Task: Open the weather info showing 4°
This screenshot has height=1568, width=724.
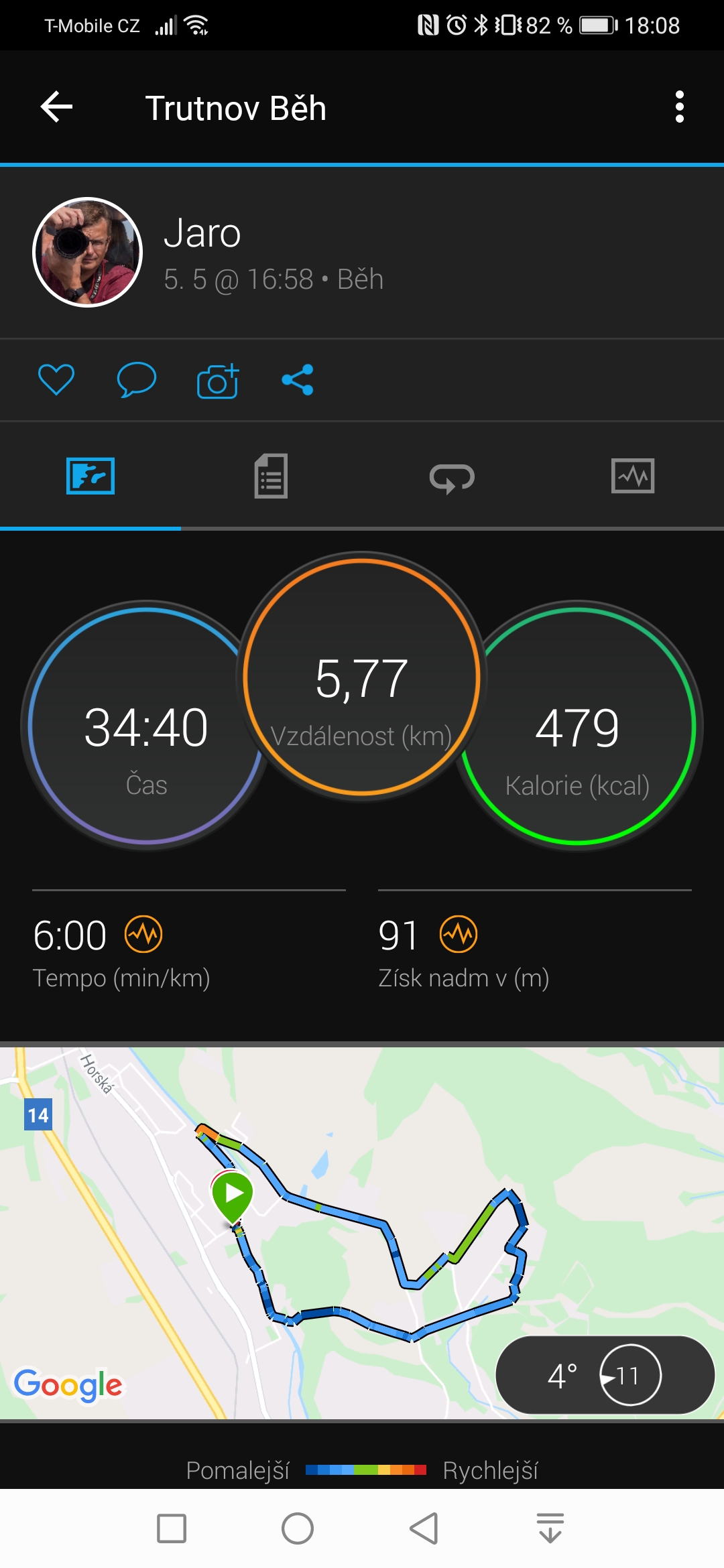Action: (x=605, y=1375)
